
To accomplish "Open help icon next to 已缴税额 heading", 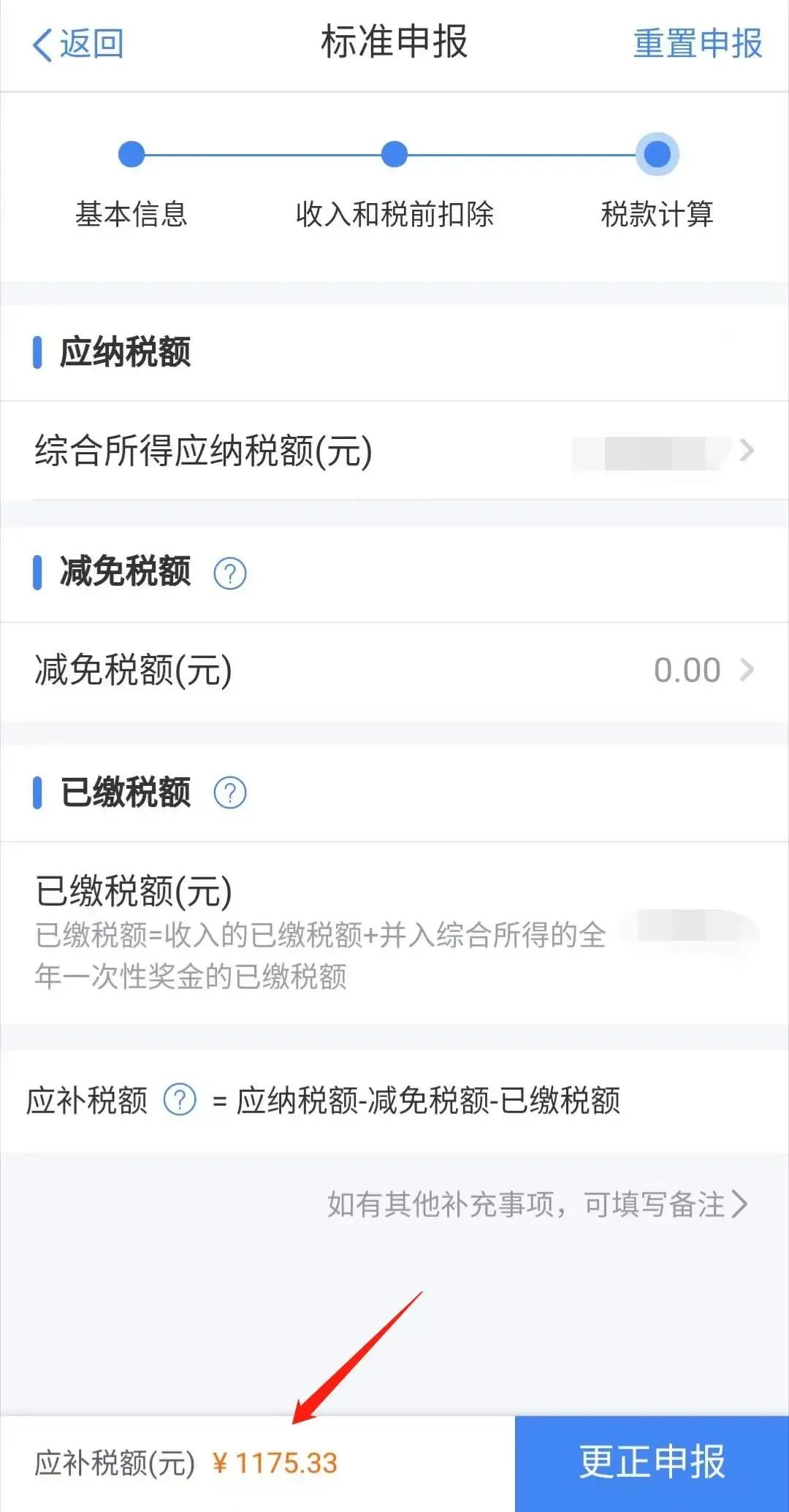I will click(x=230, y=793).
